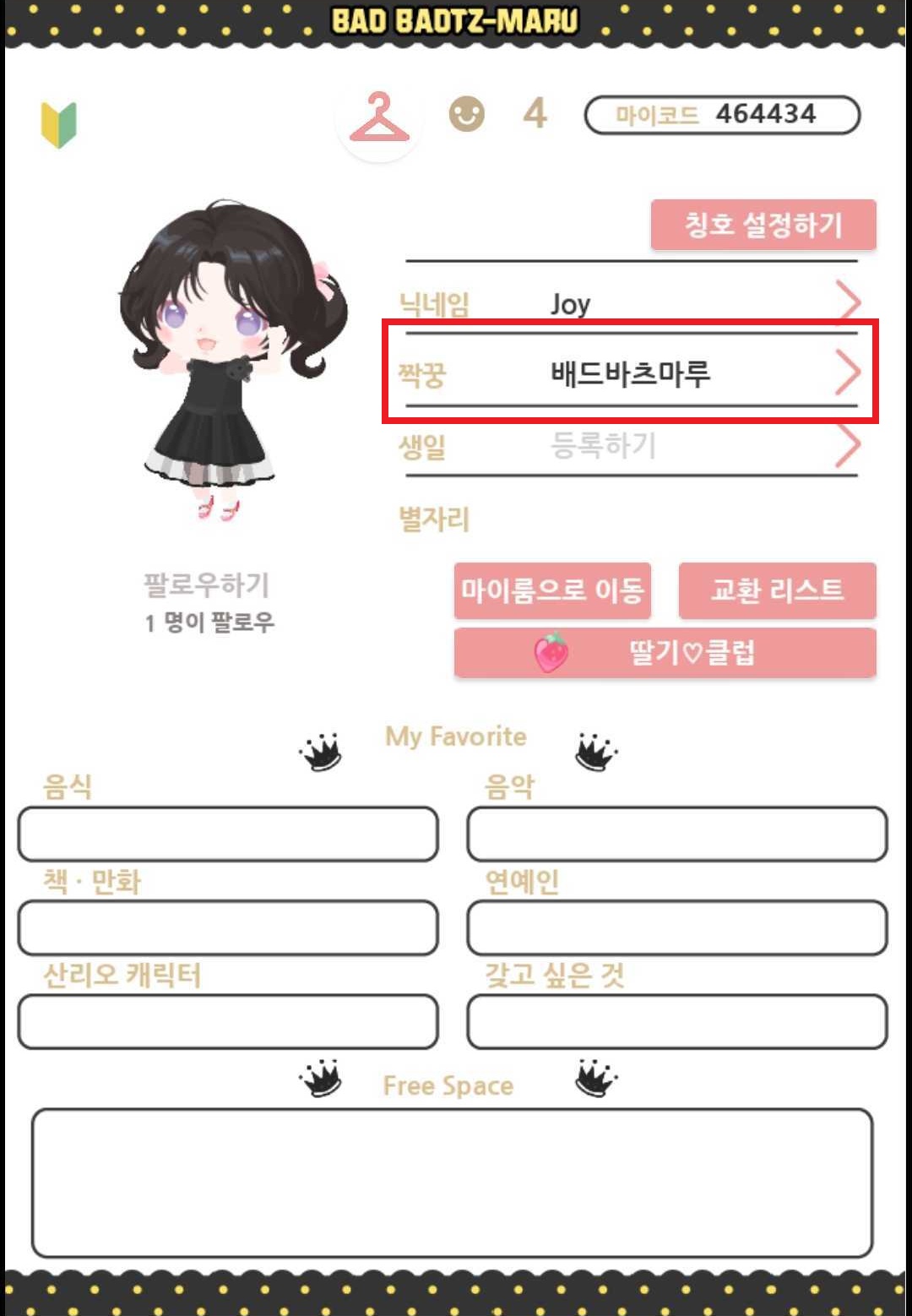Screen dimensions: 912x1316
Task: Tap the Free Space text box
Action: coord(452,1183)
